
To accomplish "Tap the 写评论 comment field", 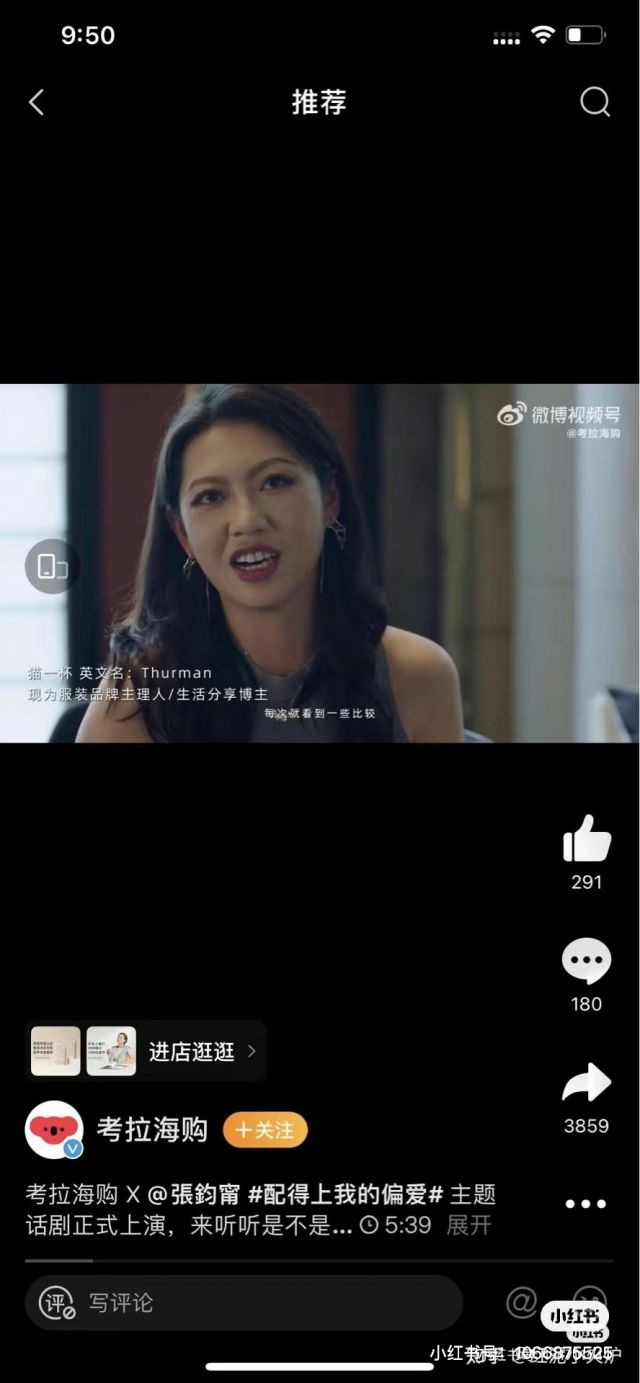I will [243, 1303].
